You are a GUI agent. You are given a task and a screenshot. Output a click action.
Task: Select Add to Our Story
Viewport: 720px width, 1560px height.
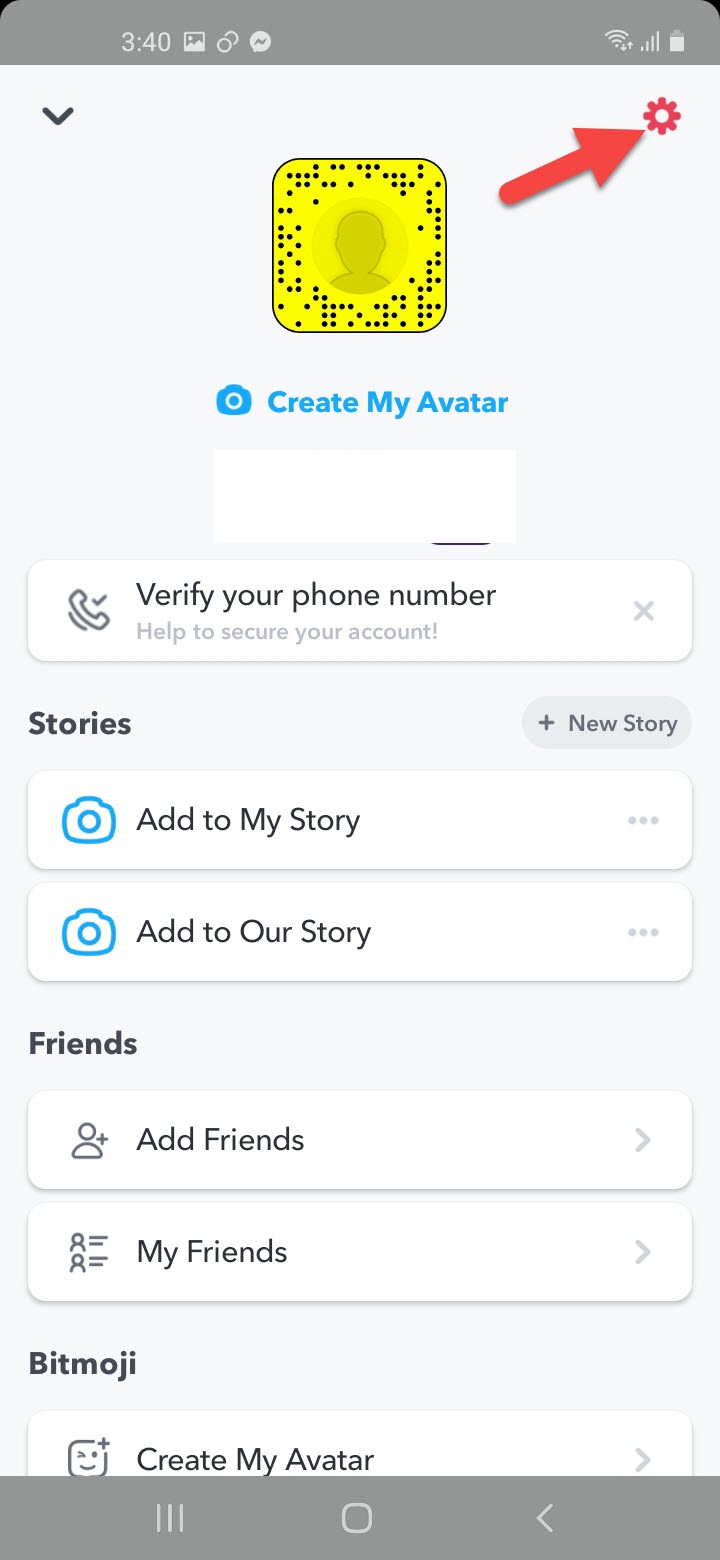click(x=254, y=932)
